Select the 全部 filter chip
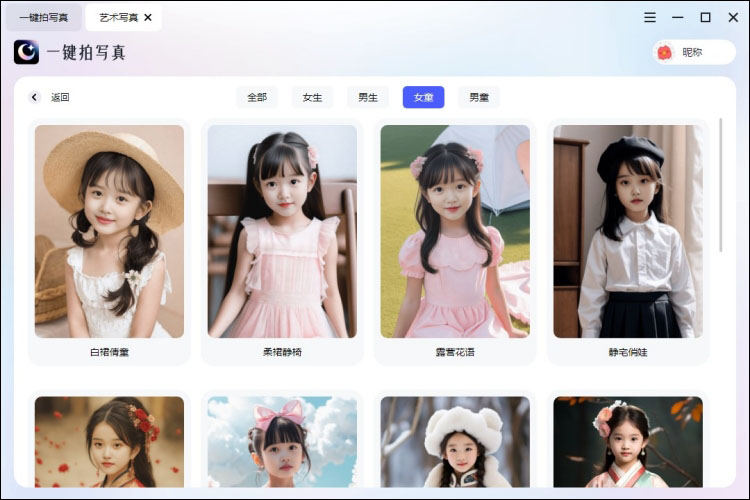This screenshot has width=750, height=500. click(257, 97)
